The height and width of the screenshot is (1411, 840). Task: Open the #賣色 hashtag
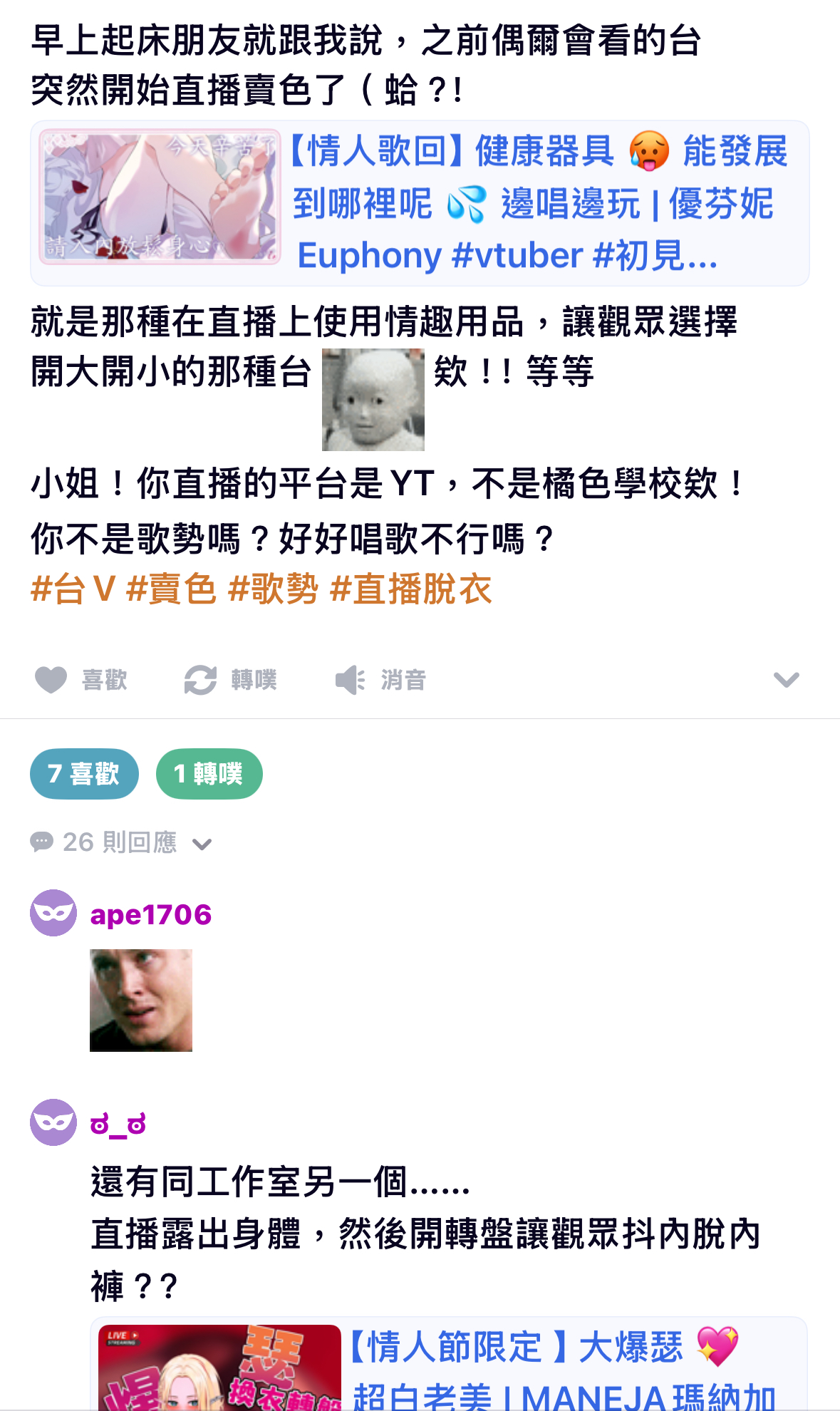[171, 589]
